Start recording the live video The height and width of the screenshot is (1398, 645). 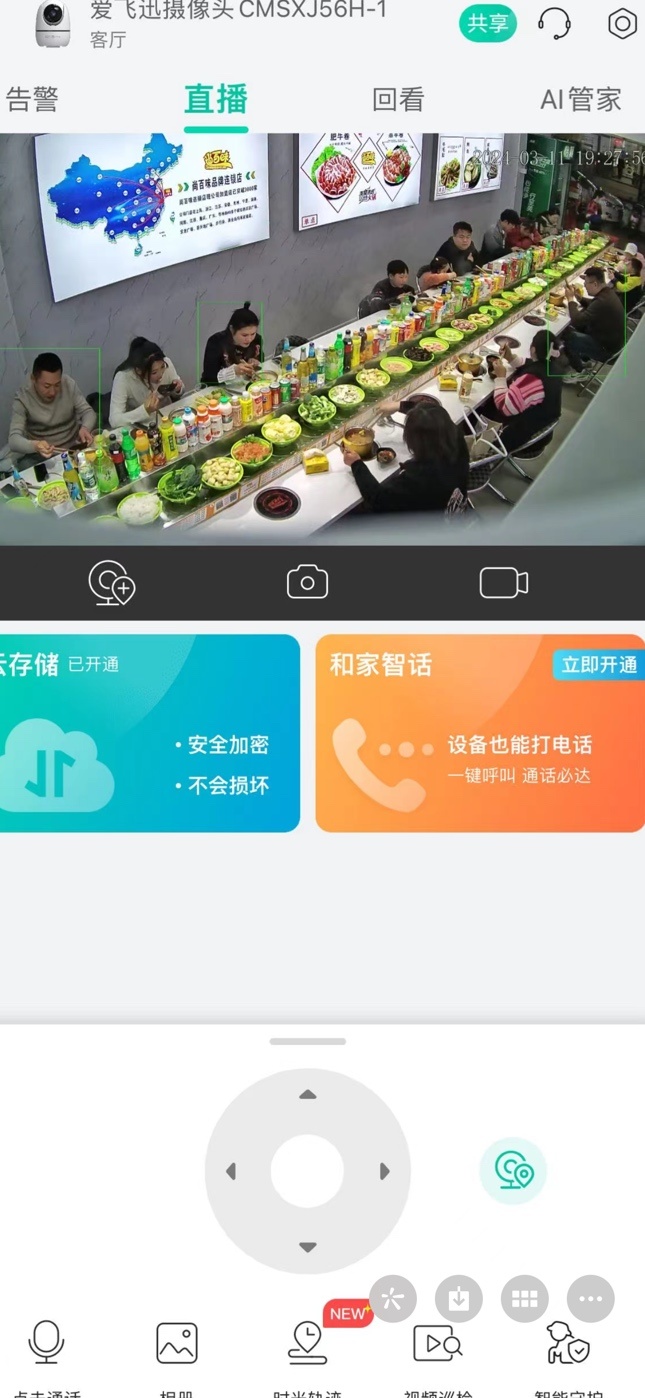[x=503, y=582]
